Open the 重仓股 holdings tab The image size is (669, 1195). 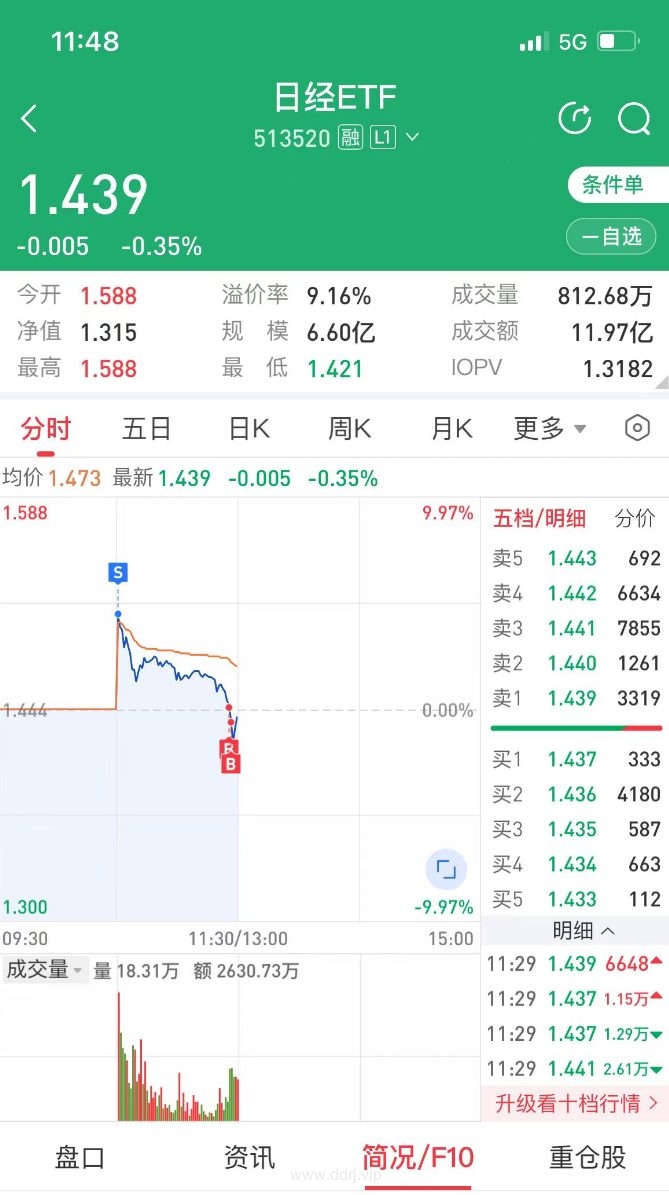pos(587,1157)
